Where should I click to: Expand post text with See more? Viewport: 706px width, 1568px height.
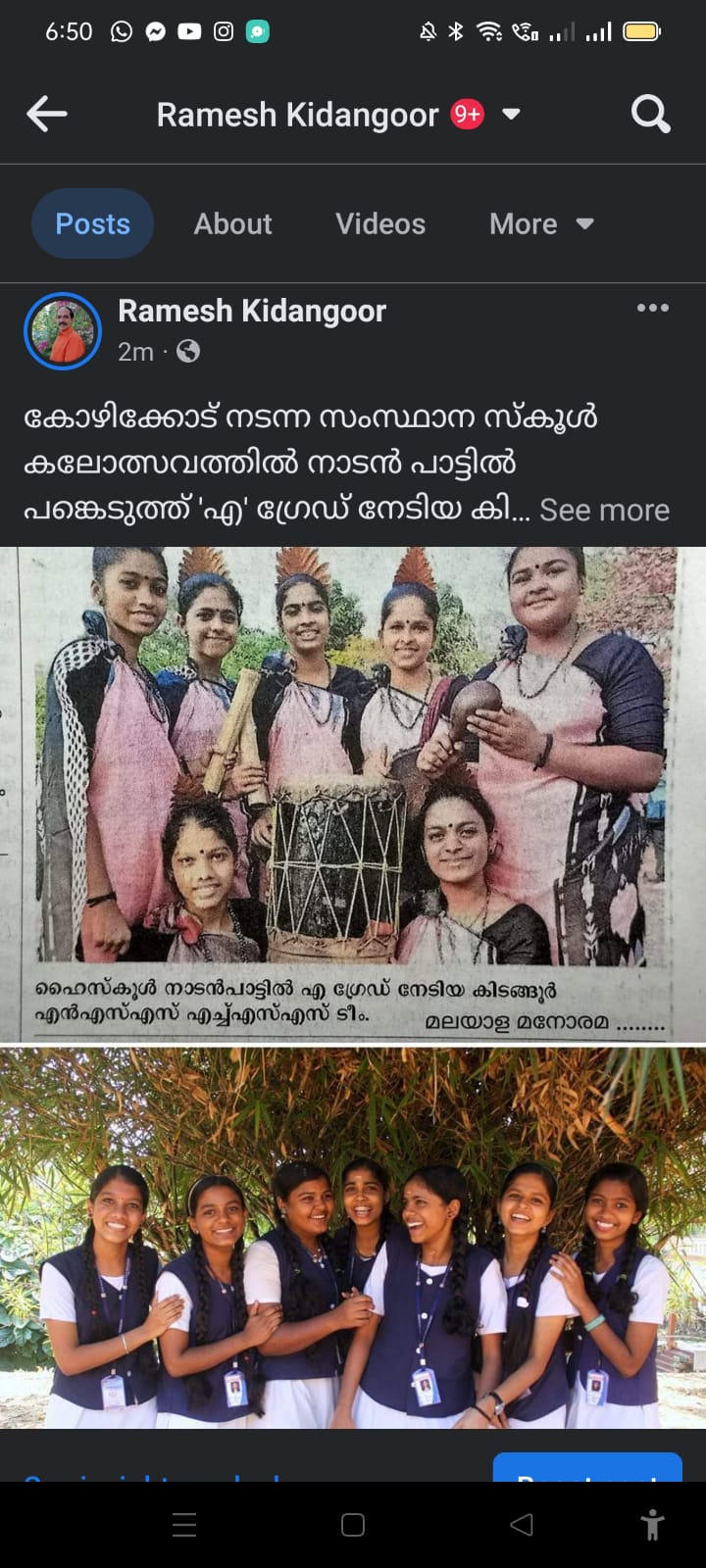604,511
